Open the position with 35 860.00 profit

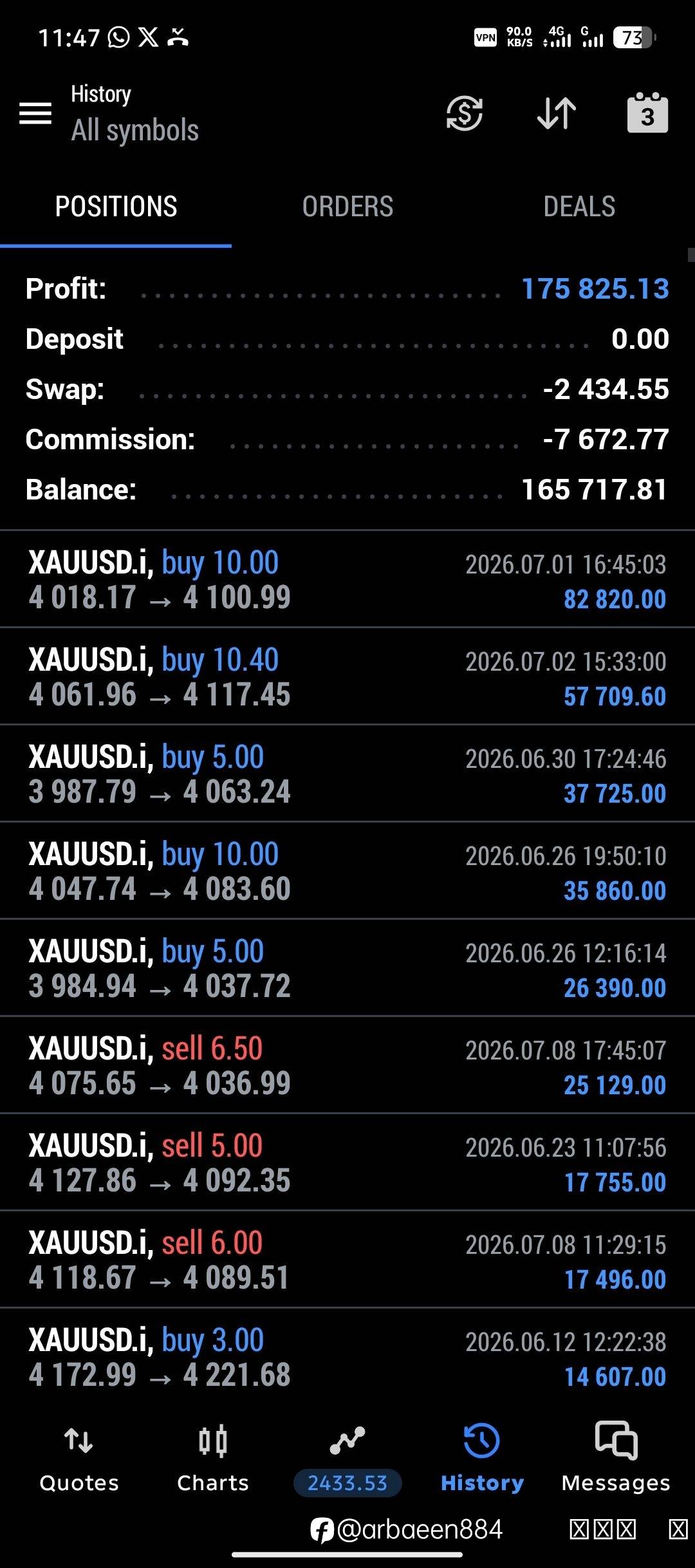click(347, 871)
